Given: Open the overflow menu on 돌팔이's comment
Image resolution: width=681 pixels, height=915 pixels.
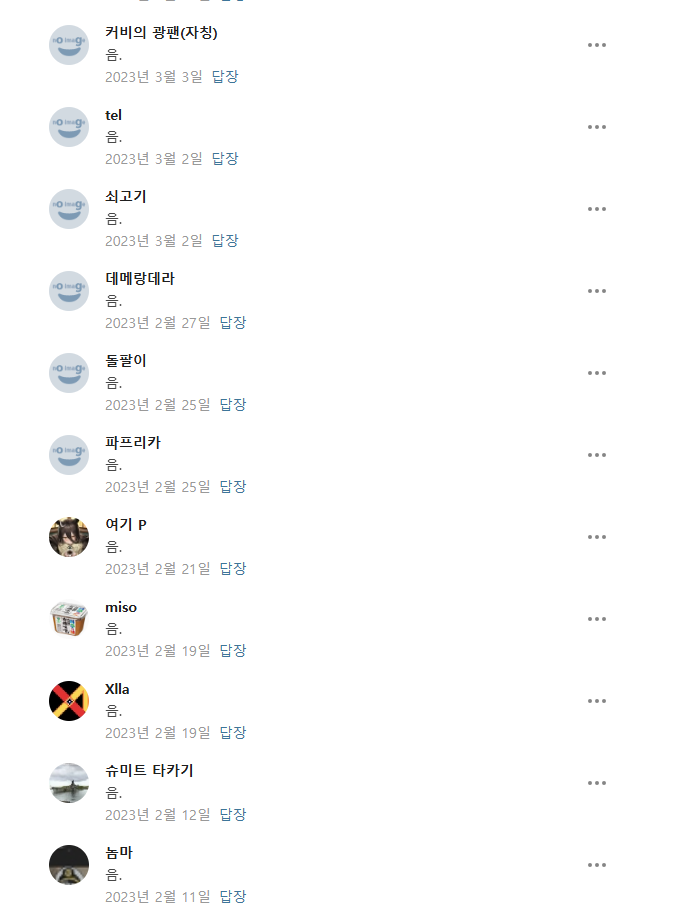Looking at the screenshot, I should coord(597,373).
